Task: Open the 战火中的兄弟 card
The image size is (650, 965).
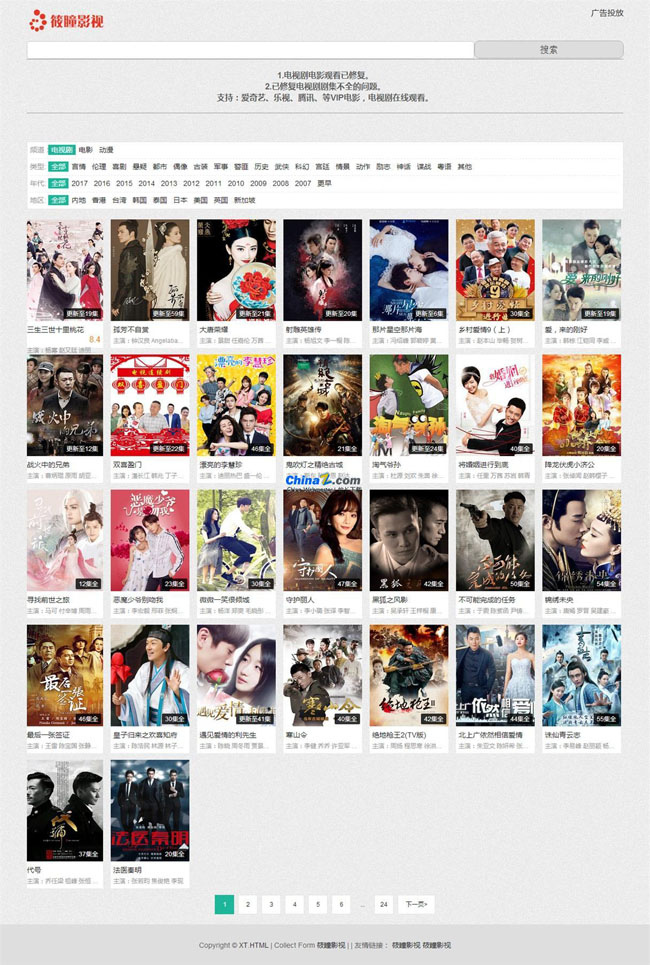Action: (x=64, y=405)
